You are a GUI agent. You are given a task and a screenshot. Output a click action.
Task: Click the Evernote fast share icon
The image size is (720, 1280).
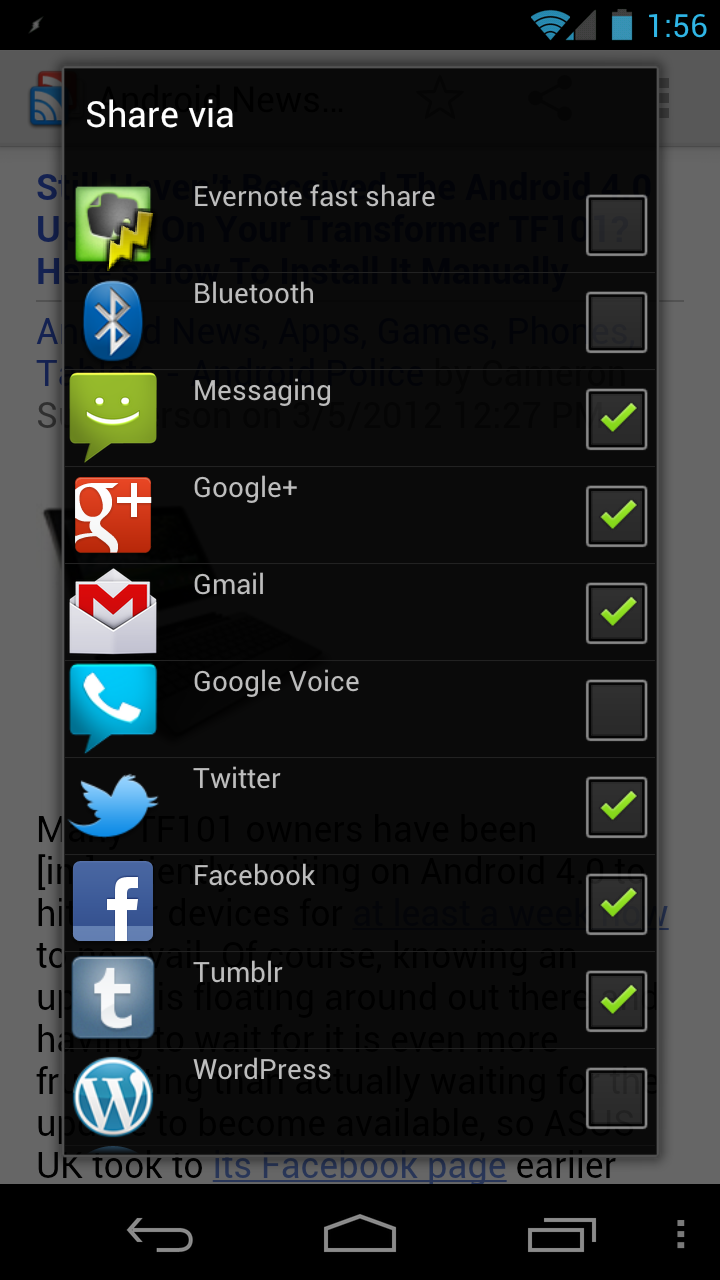coord(112,224)
